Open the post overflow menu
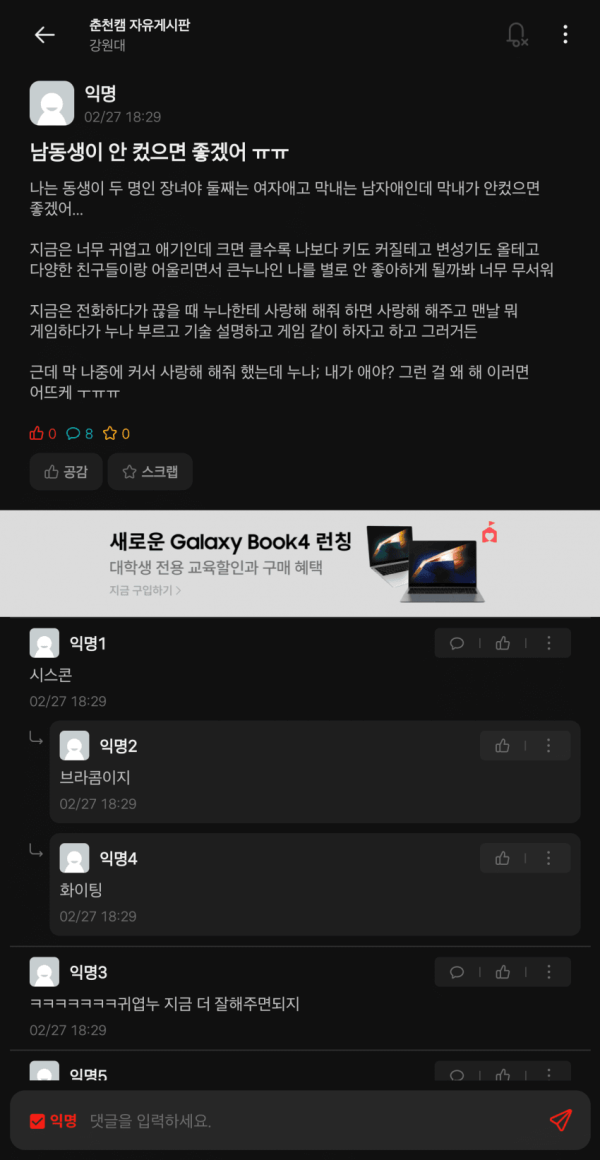600x1160 pixels. click(x=565, y=35)
